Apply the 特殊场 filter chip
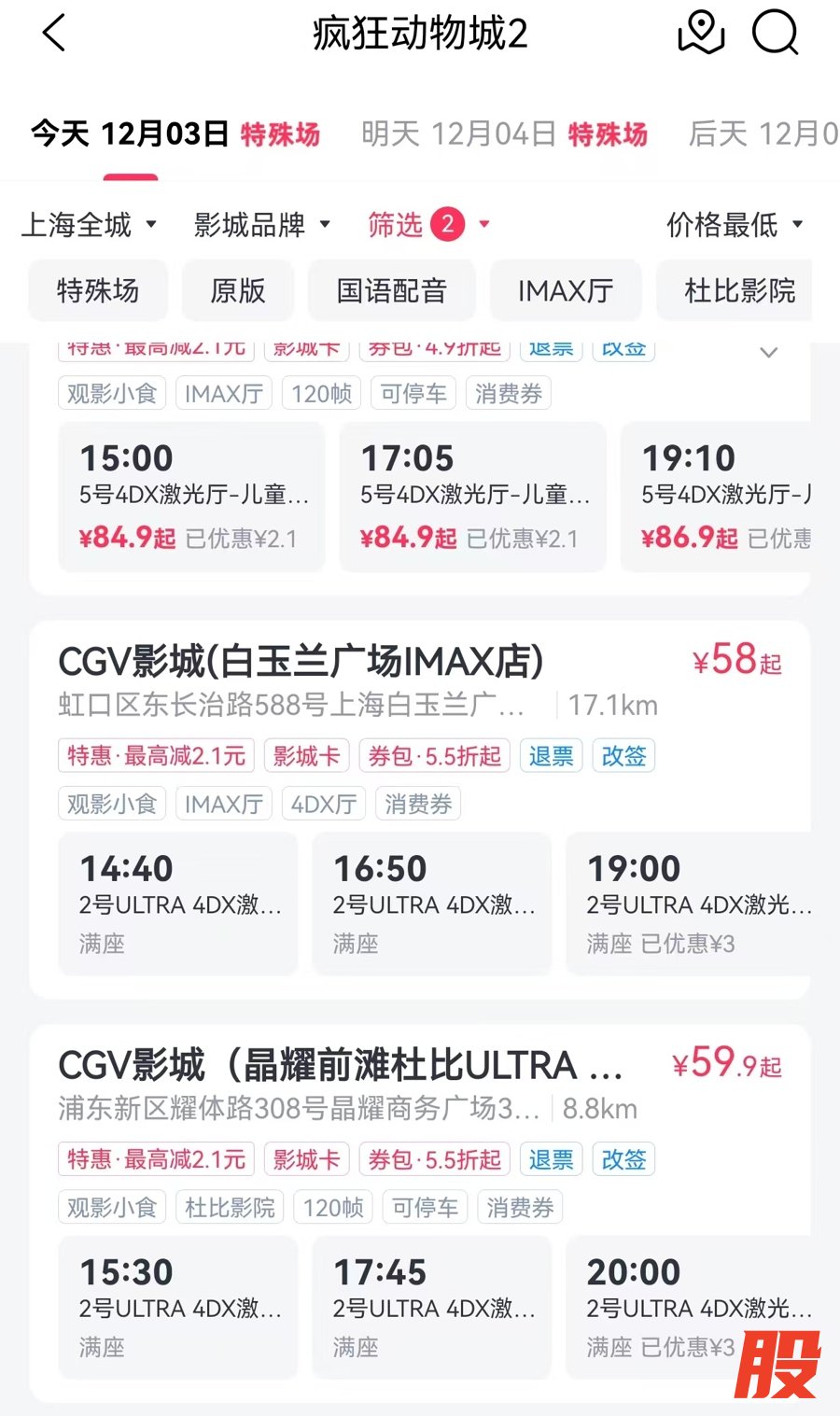The width and height of the screenshot is (840, 1416). pyautogui.click(x=98, y=291)
